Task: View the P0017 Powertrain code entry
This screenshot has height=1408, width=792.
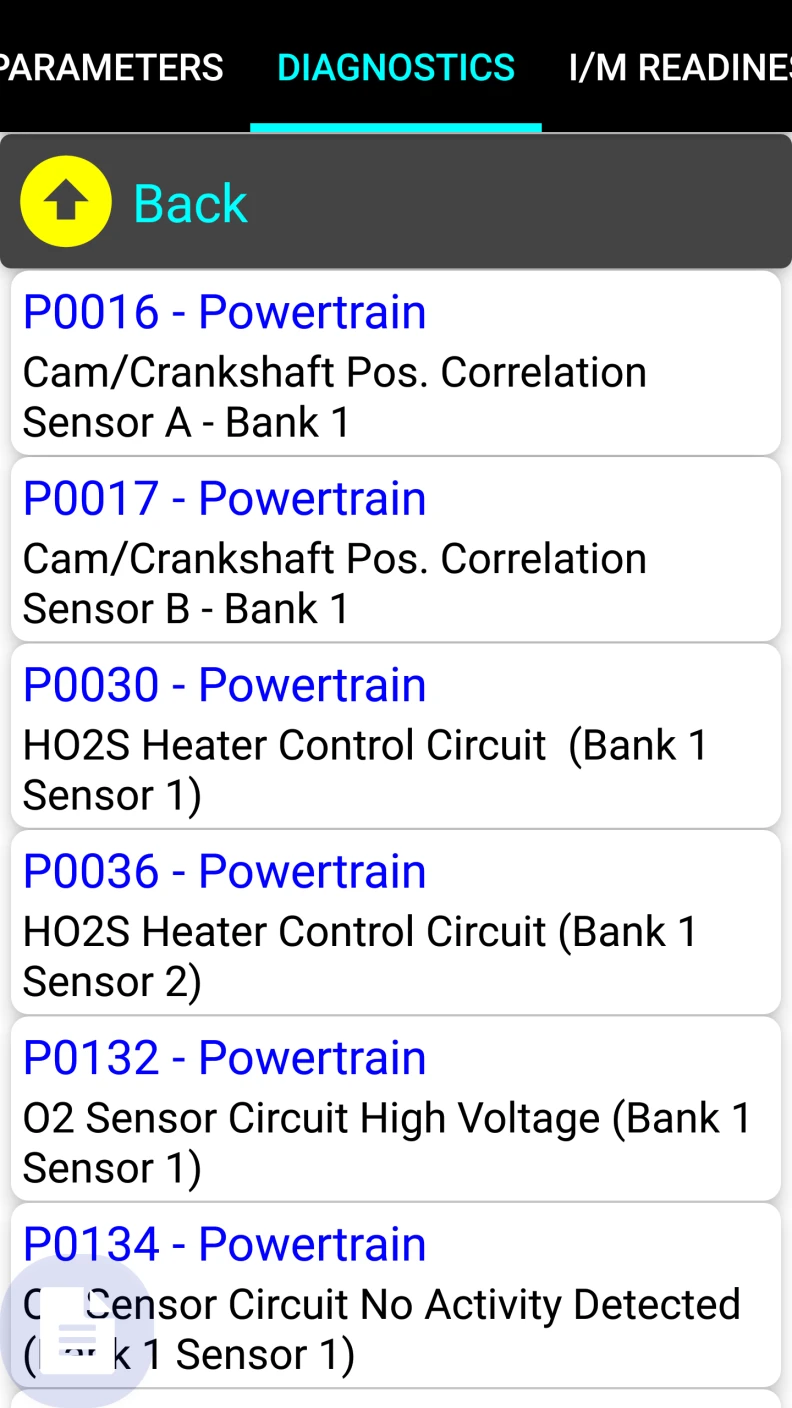Action: (x=396, y=550)
